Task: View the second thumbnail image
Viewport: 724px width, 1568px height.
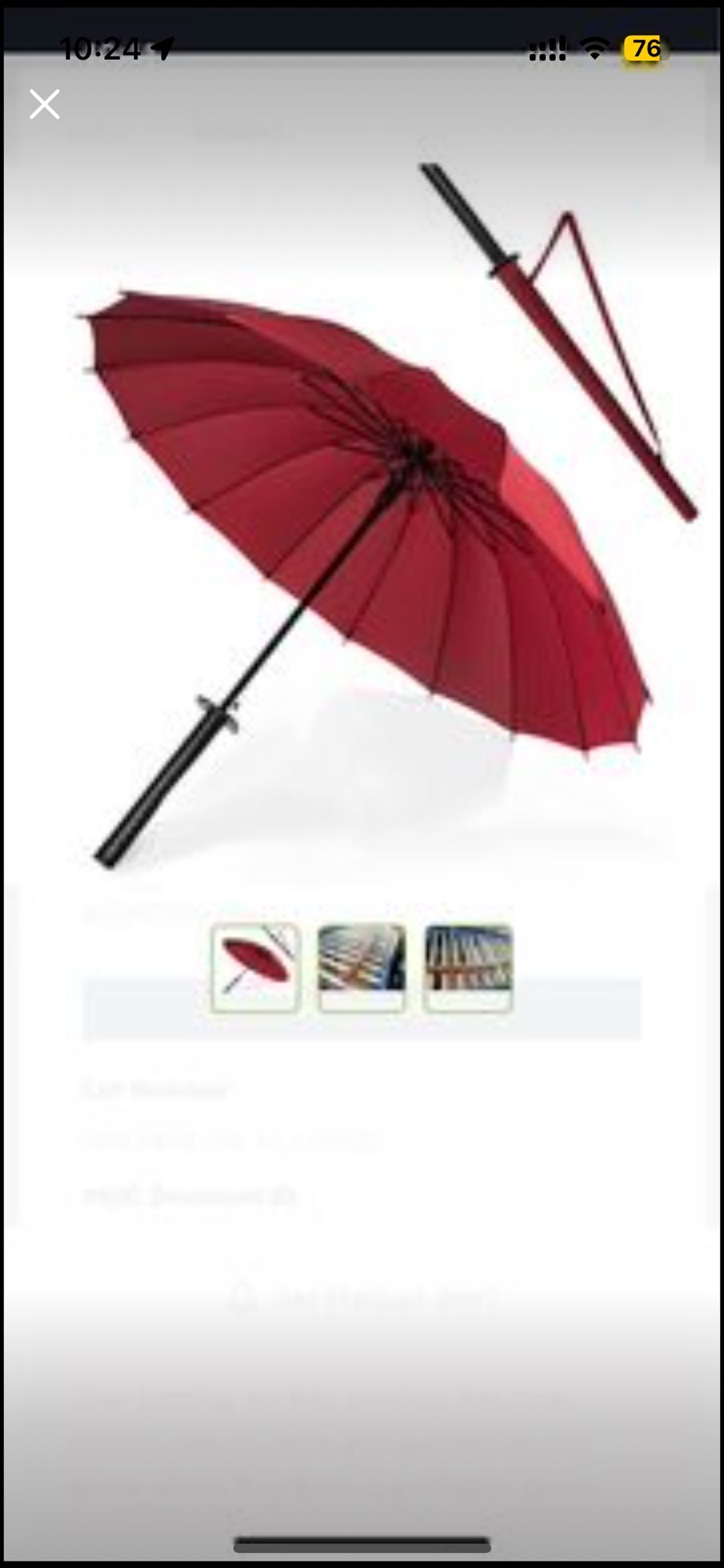Action: (362, 968)
